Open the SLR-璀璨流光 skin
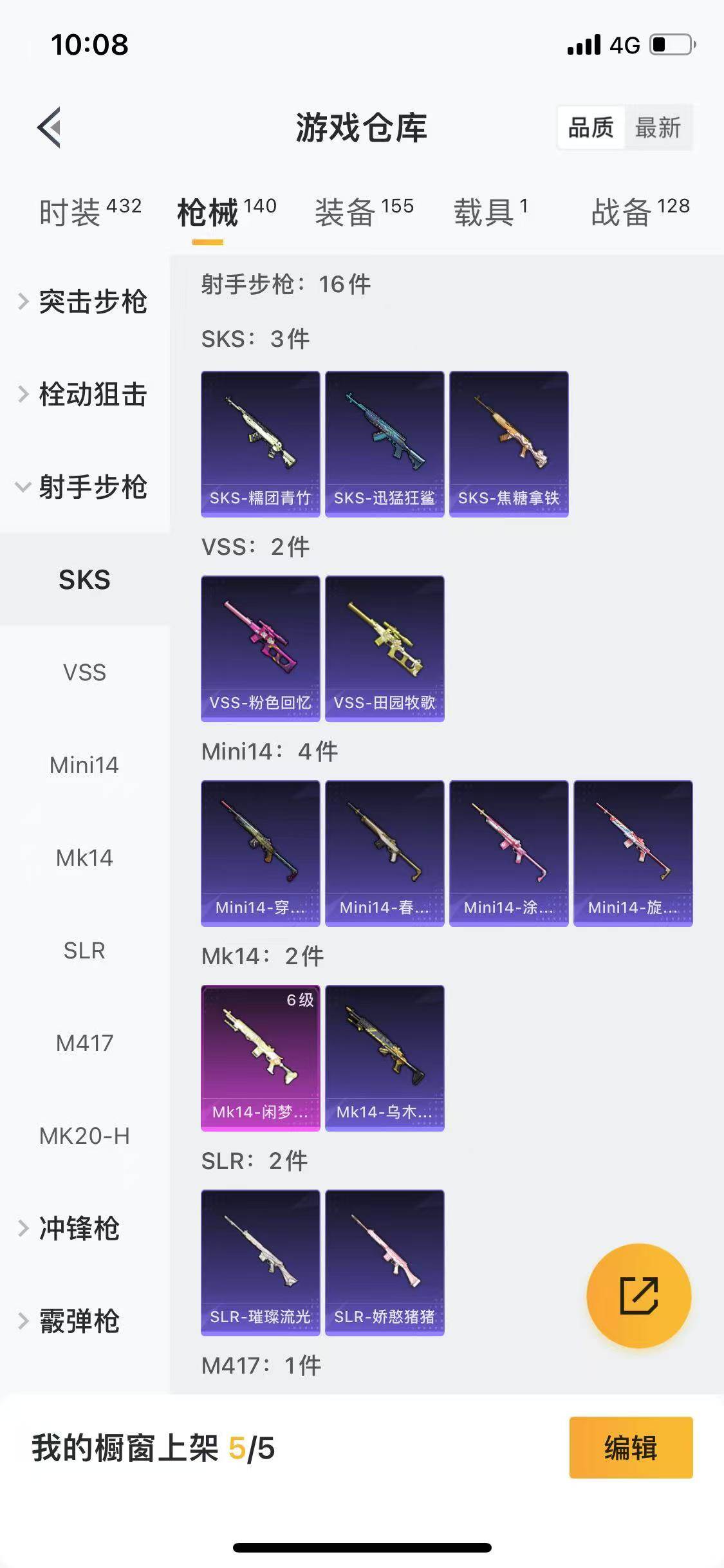 [260, 1262]
